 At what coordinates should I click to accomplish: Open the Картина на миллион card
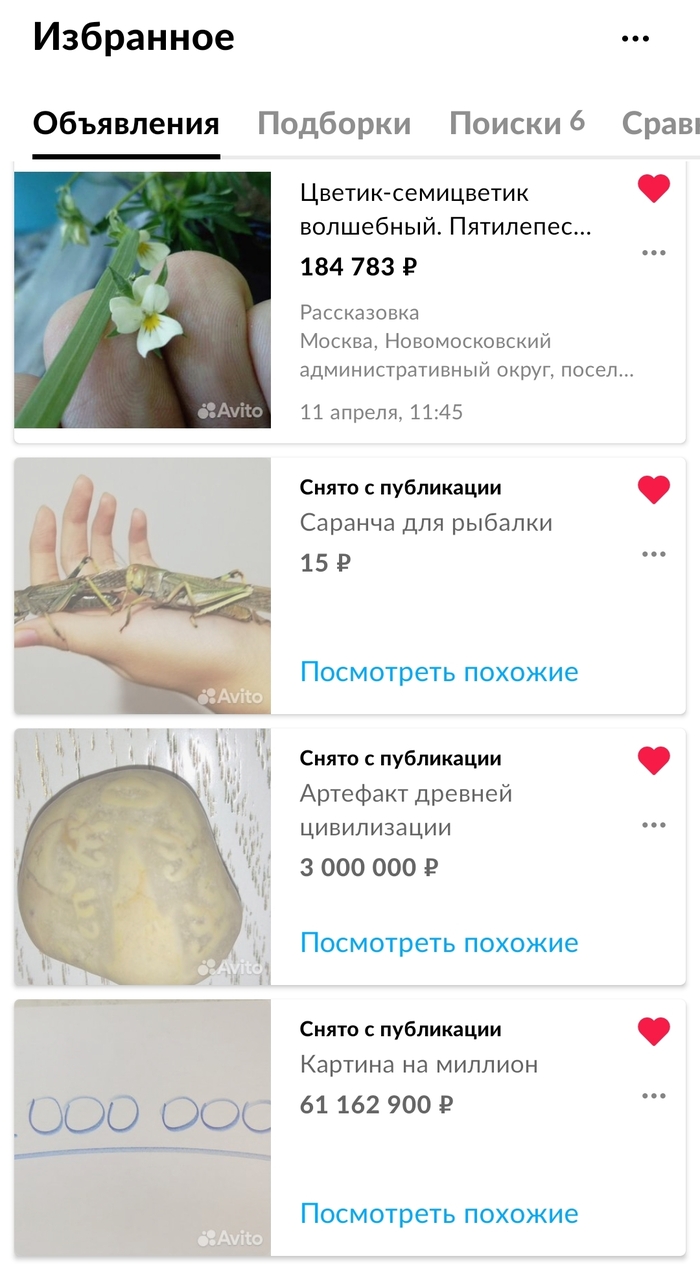418,1066
